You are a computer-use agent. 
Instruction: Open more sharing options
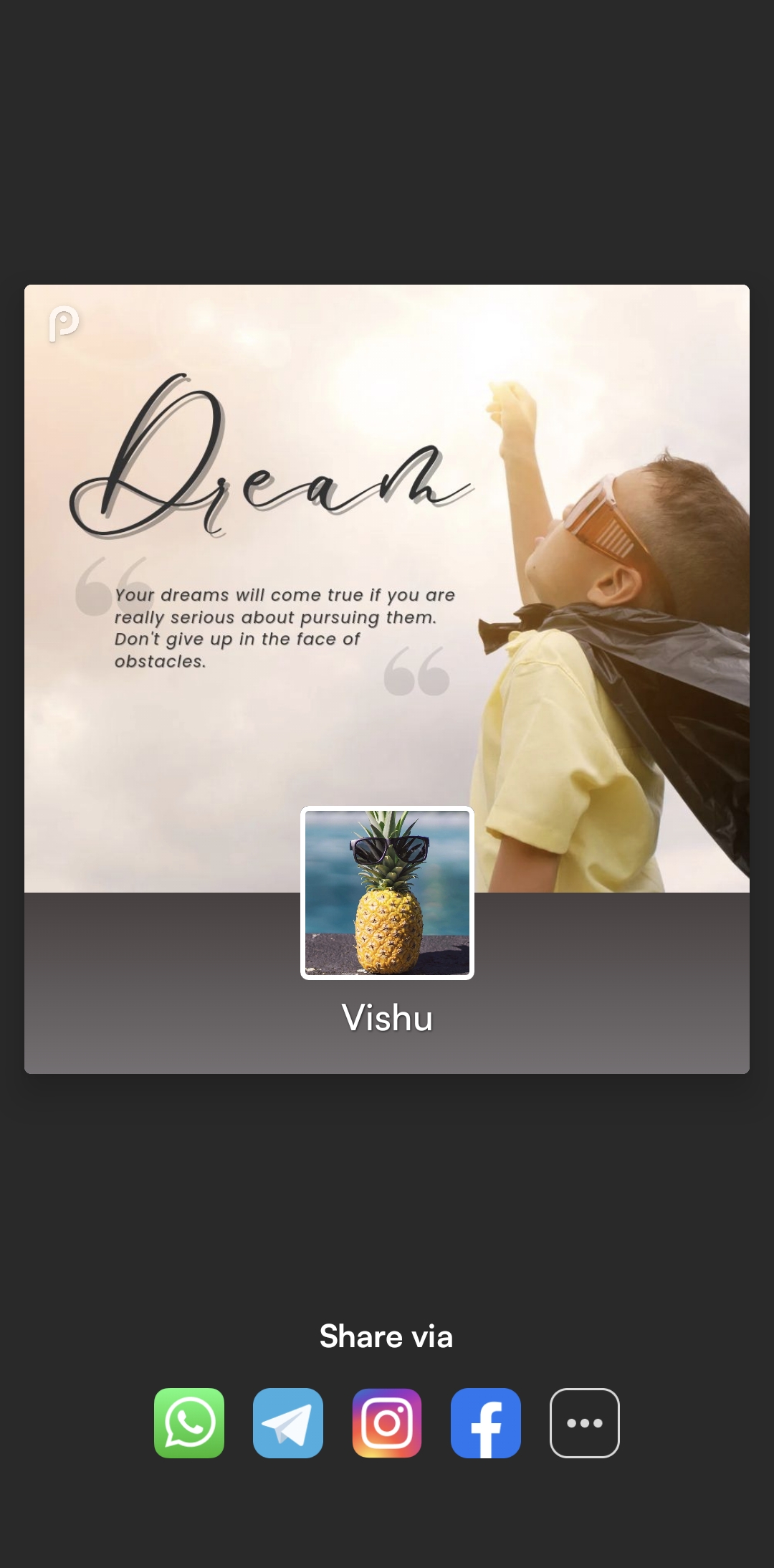[585, 1422]
